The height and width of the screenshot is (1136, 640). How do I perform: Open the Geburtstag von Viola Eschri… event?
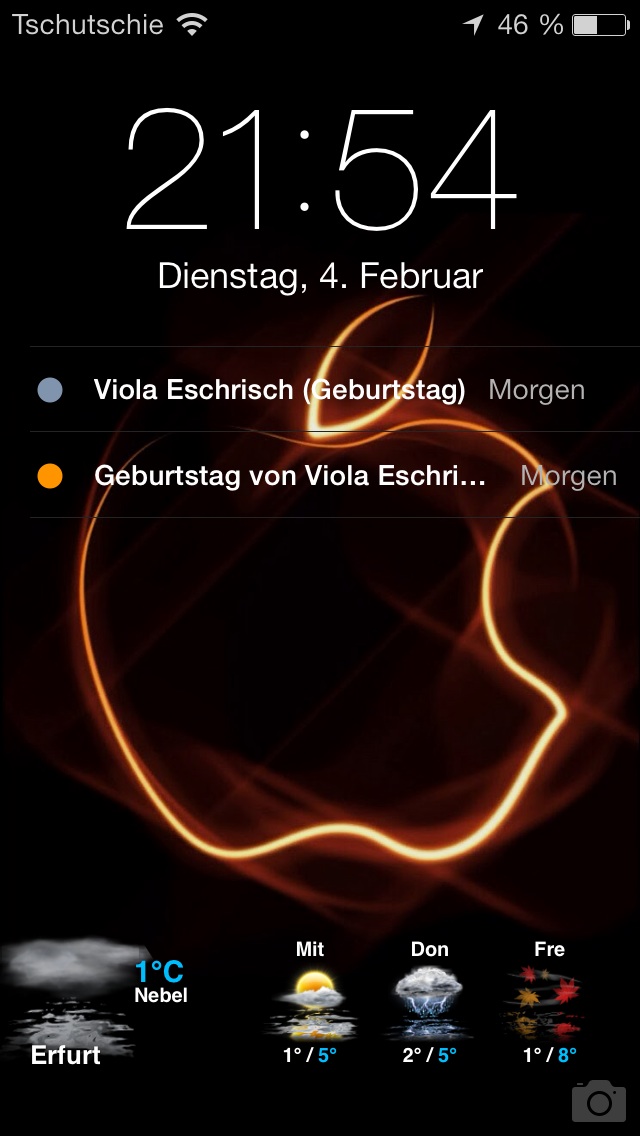(x=290, y=476)
